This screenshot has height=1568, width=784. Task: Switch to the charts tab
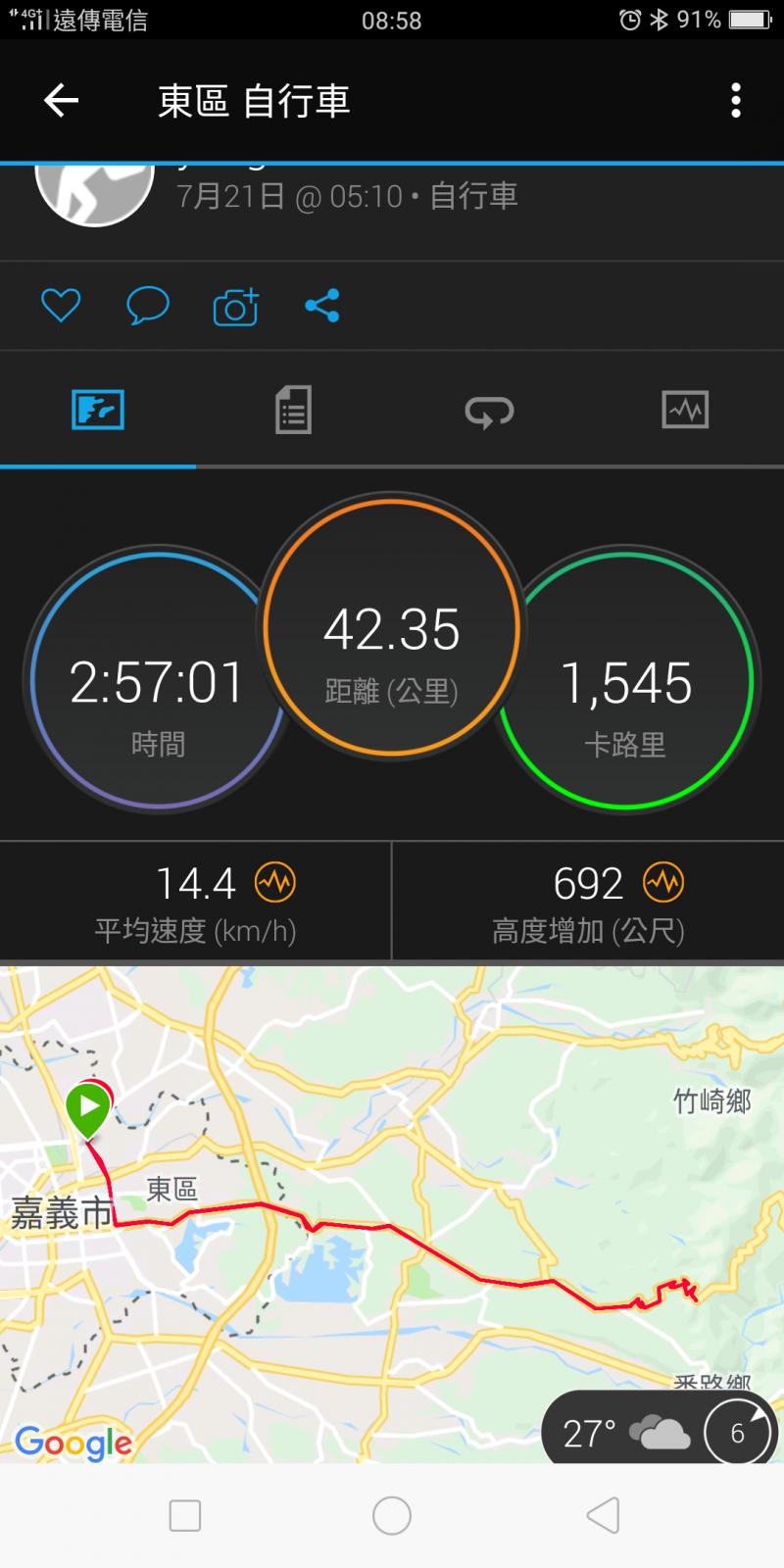[x=685, y=410]
